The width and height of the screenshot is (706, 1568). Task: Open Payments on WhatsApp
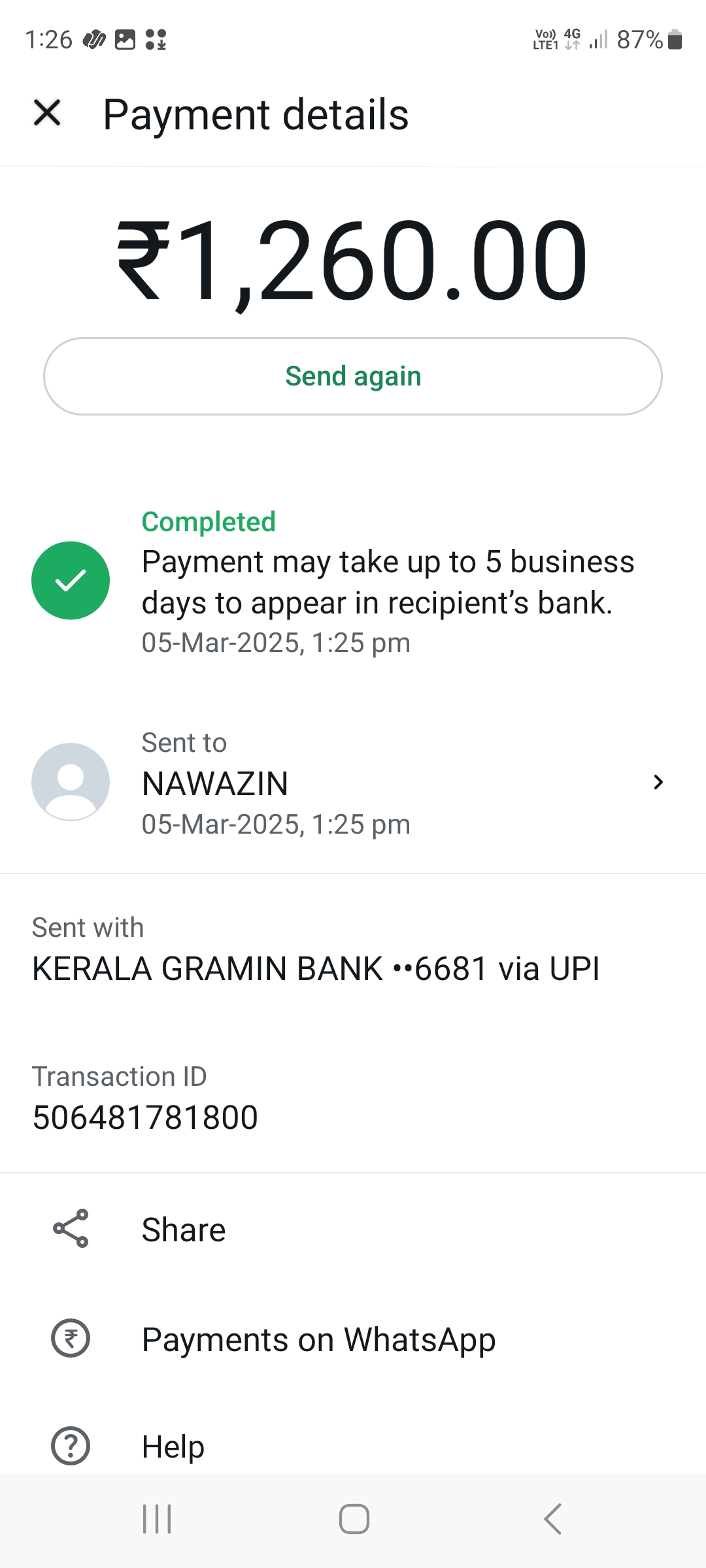point(318,1339)
